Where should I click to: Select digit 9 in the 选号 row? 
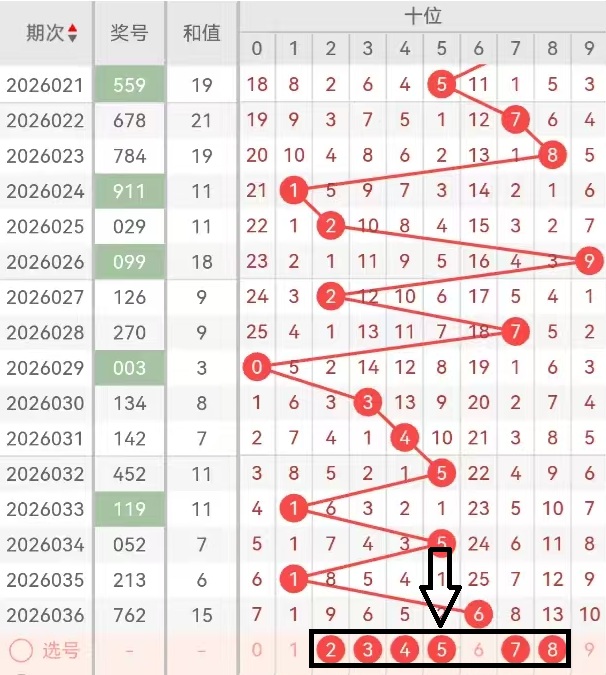(x=589, y=651)
